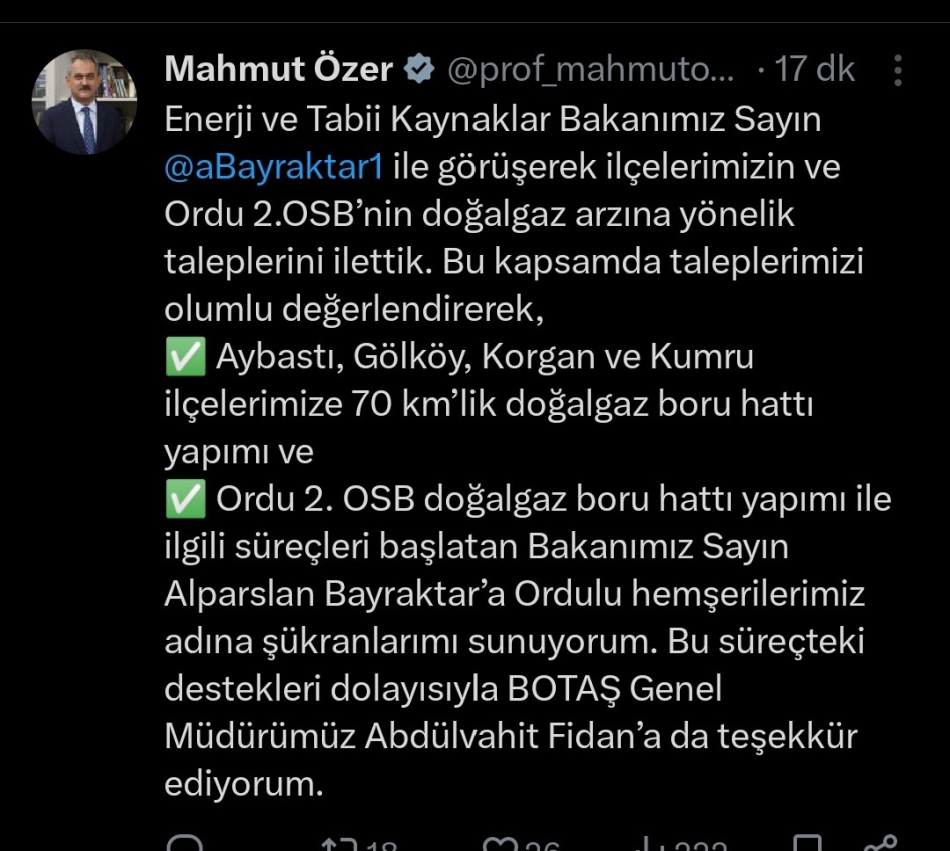The width and height of the screenshot is (950, 851).
Task: Reply to Mahmut Özer's tweet
Action: [184, 845]
